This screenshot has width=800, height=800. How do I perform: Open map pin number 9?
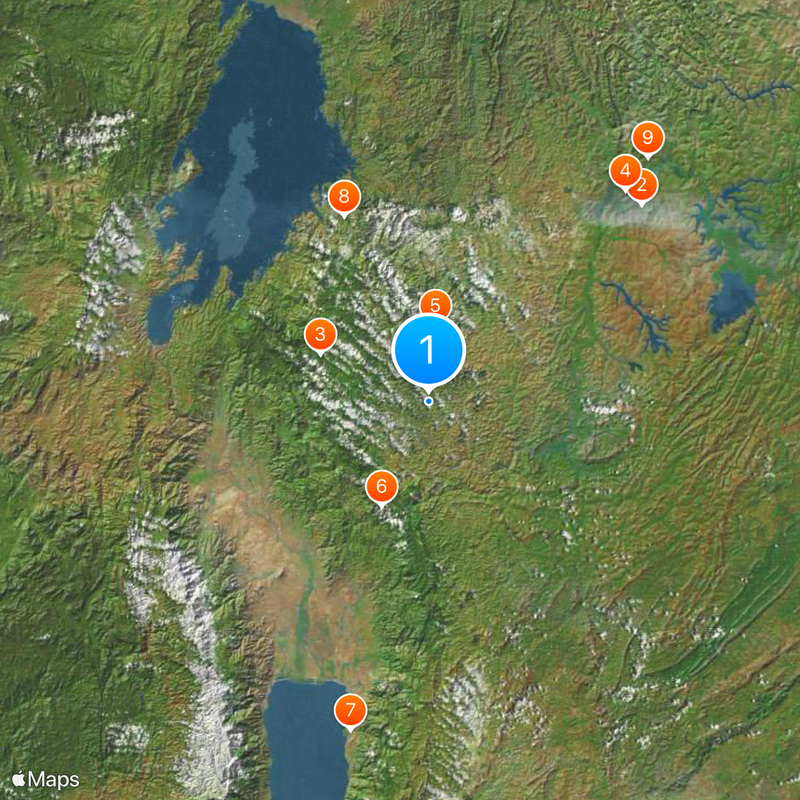click(648, 137)
